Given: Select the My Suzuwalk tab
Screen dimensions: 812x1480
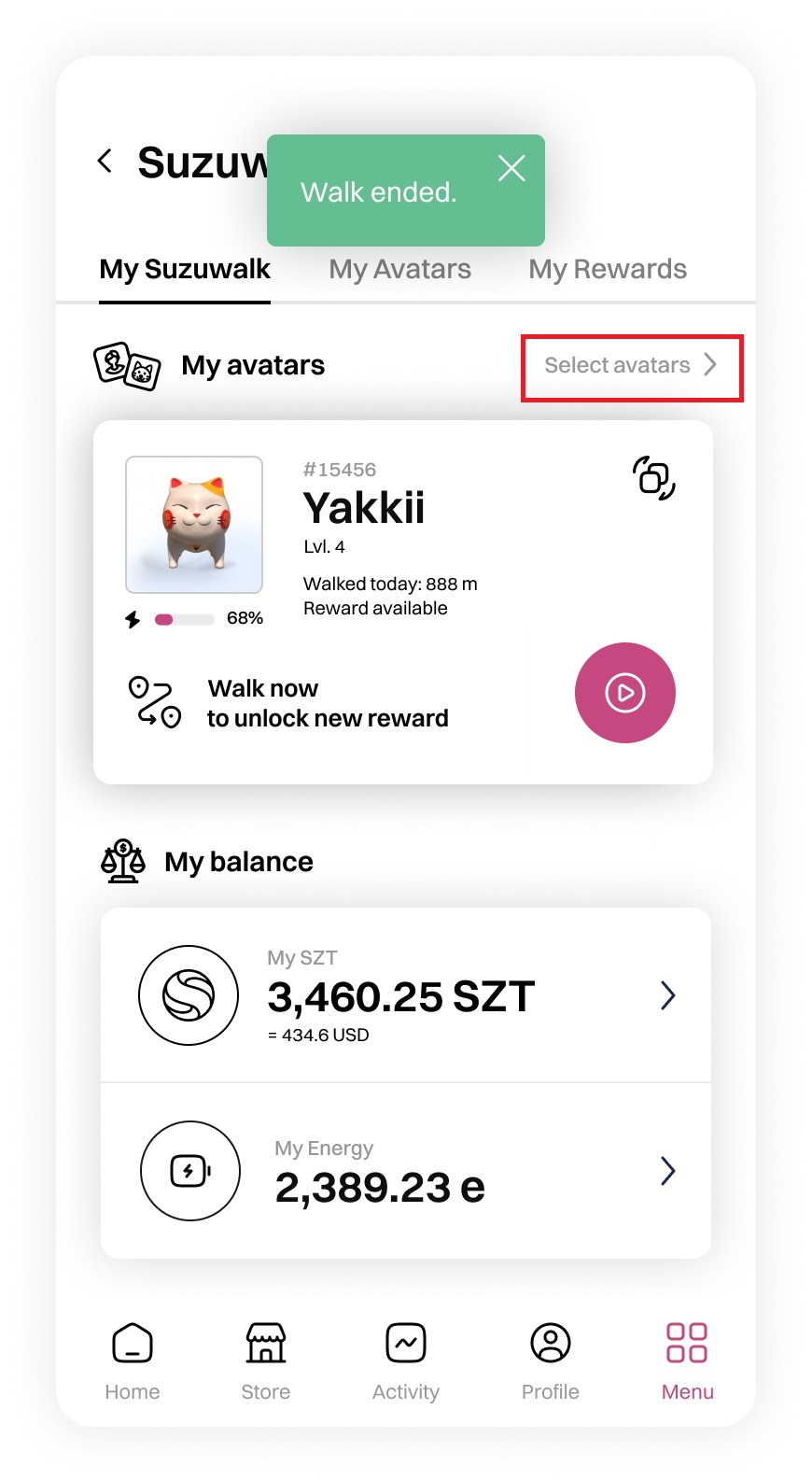Looking at the screenshot, I should tap(185, 269).
